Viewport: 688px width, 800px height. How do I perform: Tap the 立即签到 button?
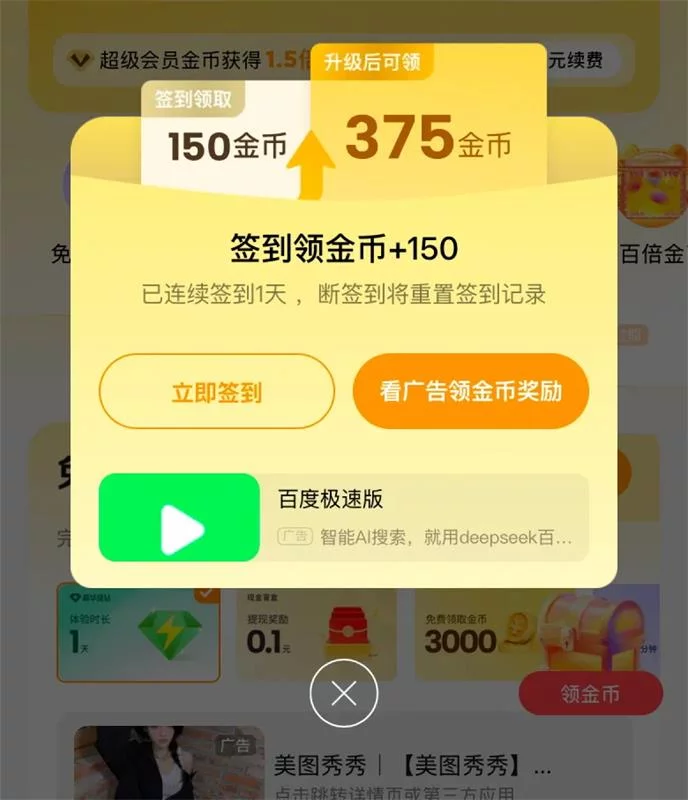tap(217, 392)
